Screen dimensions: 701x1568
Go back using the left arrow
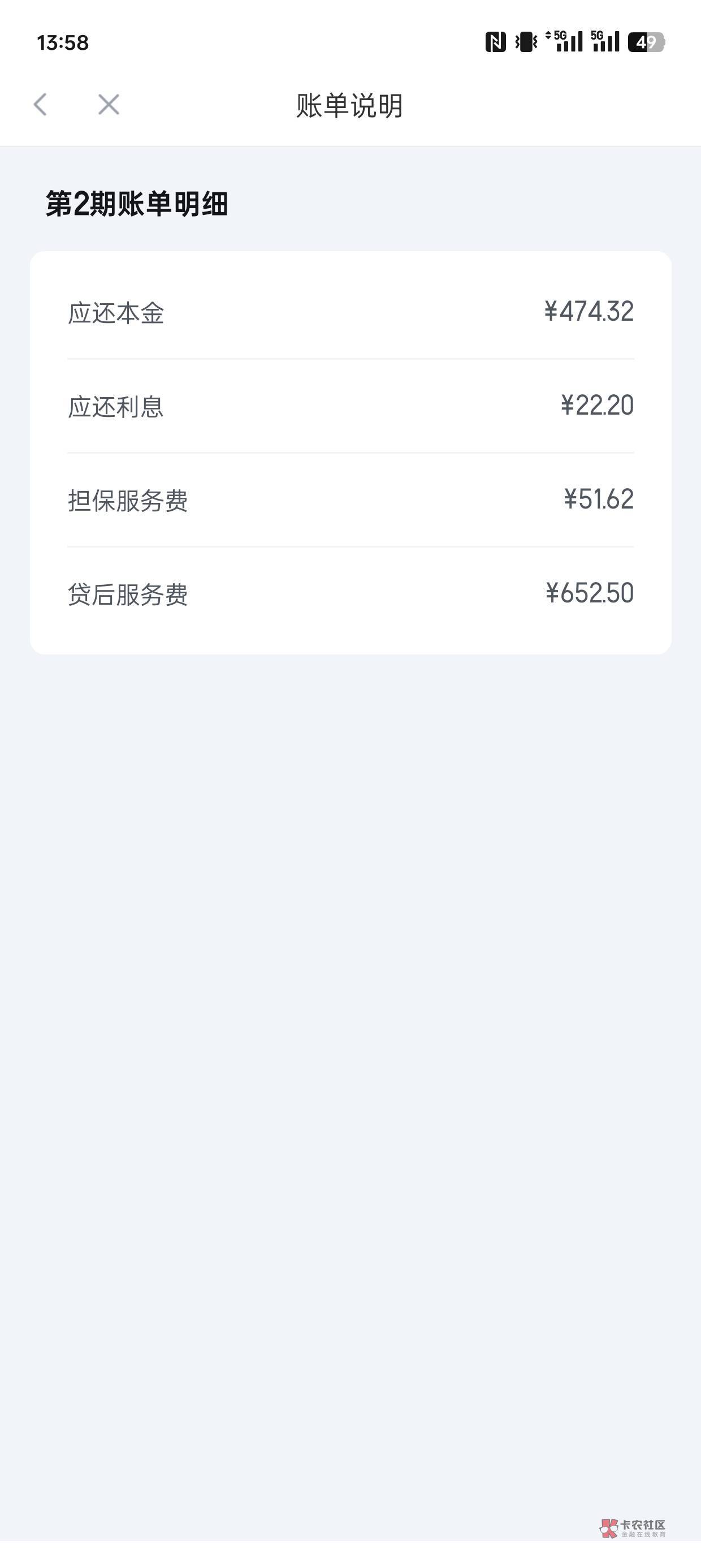40,105
